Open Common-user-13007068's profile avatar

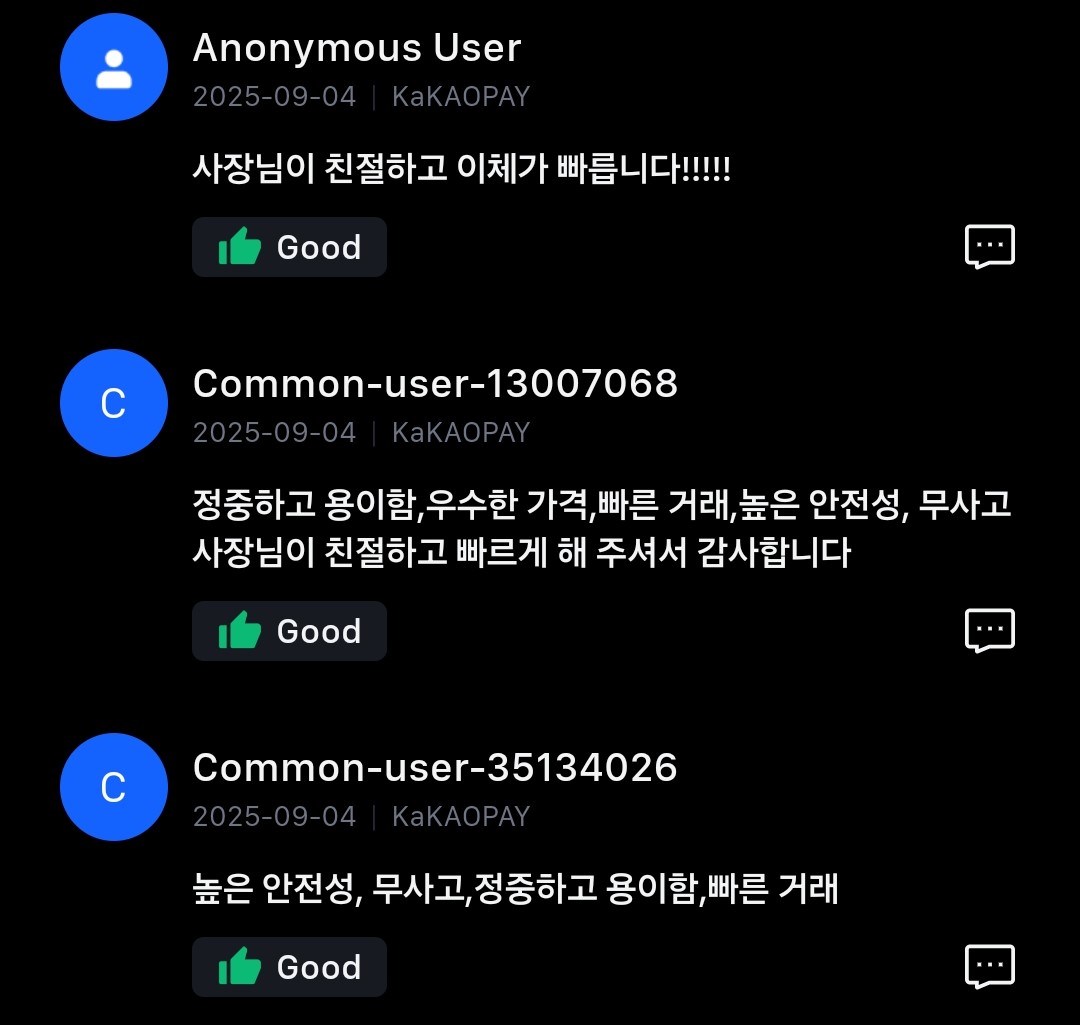click(x=113, y=403)
